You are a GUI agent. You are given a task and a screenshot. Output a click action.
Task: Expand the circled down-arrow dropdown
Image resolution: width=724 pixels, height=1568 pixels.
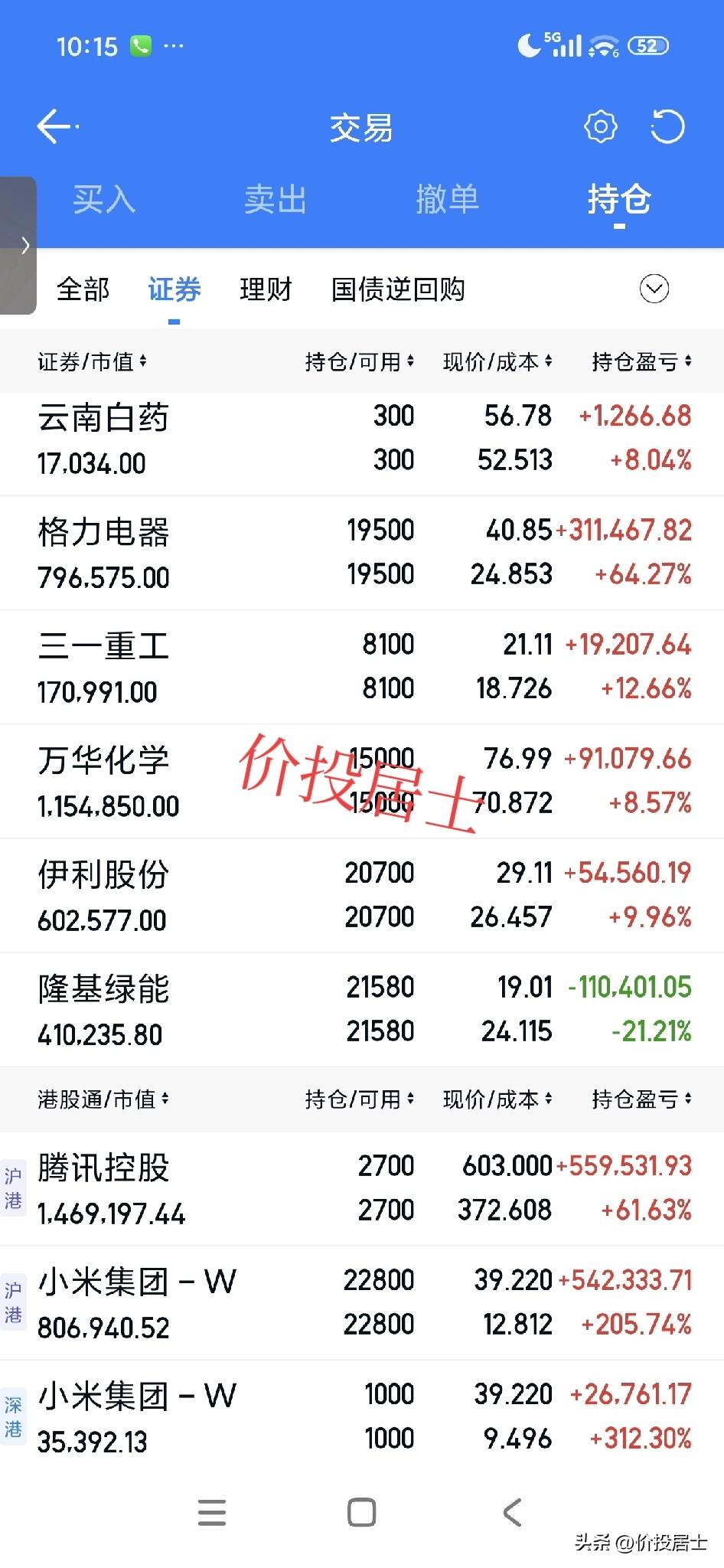point(654,289)
